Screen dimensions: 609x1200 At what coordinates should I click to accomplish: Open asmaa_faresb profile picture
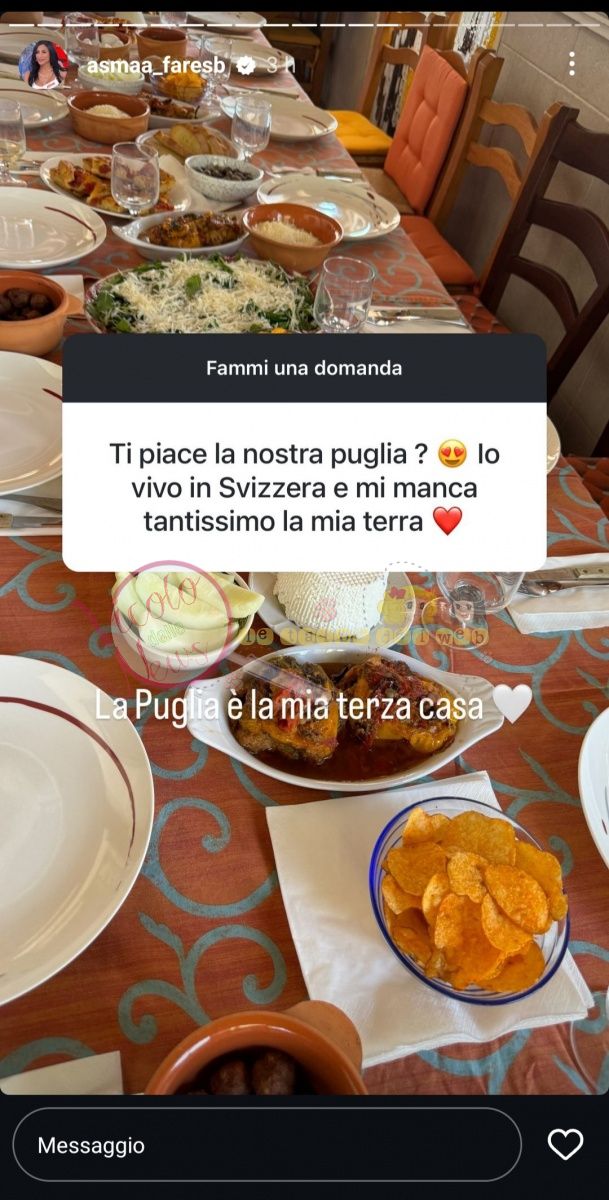[43, 65]
